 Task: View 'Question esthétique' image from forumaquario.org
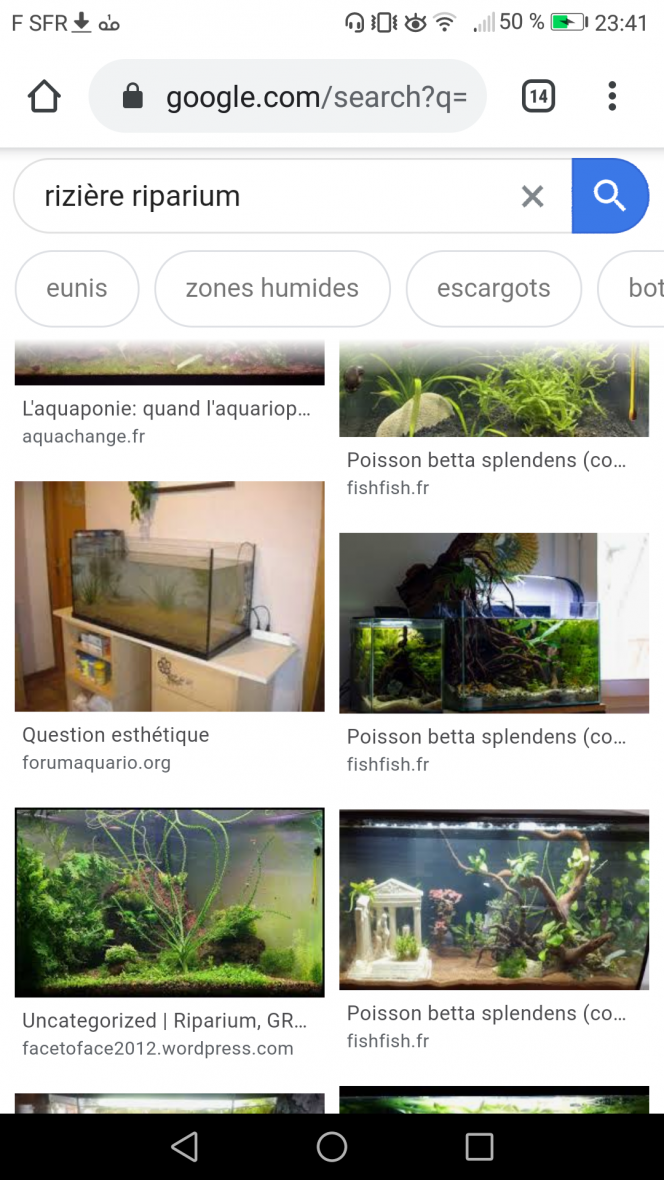coord(169,597)
